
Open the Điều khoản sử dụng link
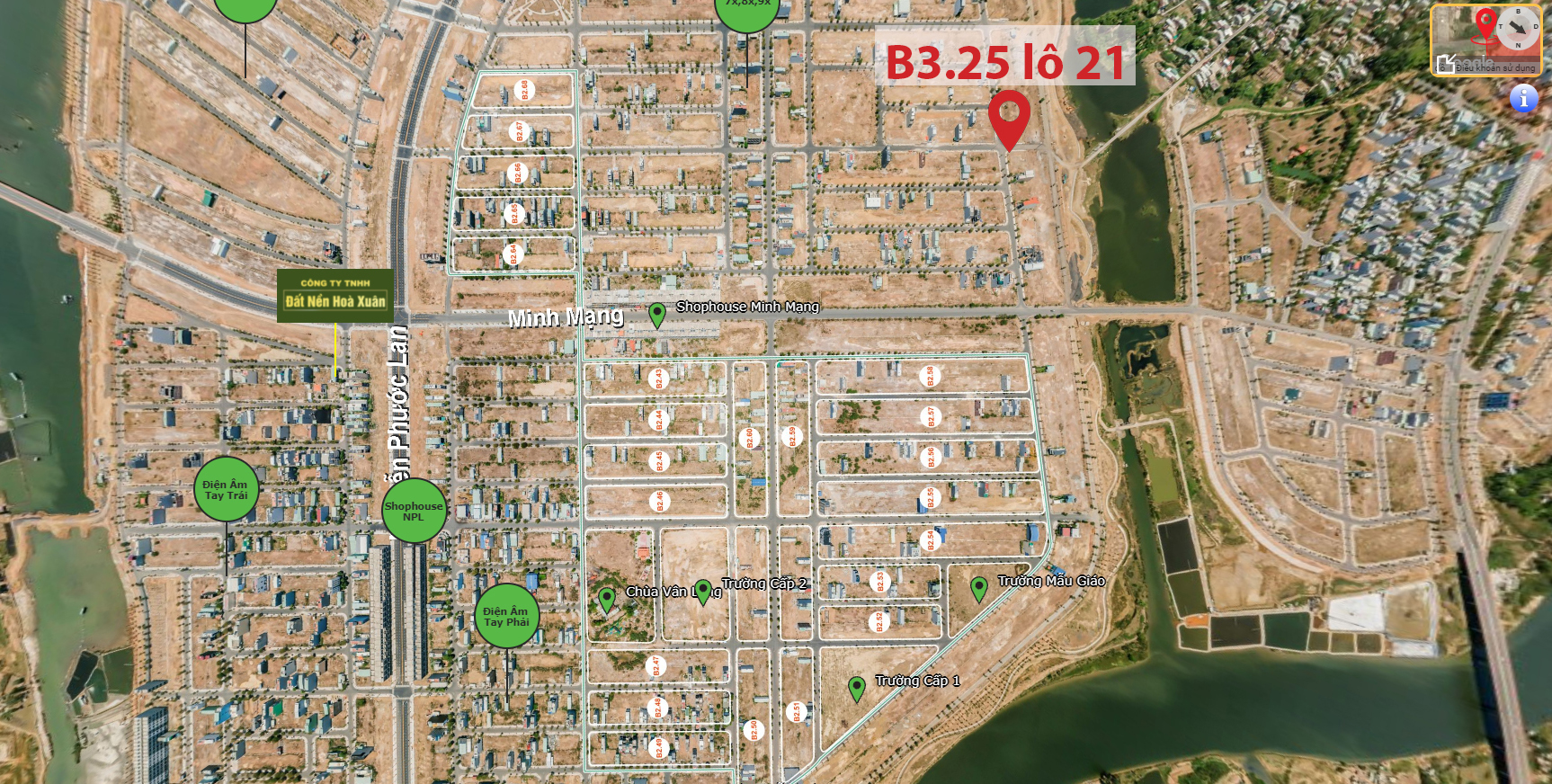pyautogui.click(x=1495, y=68)
